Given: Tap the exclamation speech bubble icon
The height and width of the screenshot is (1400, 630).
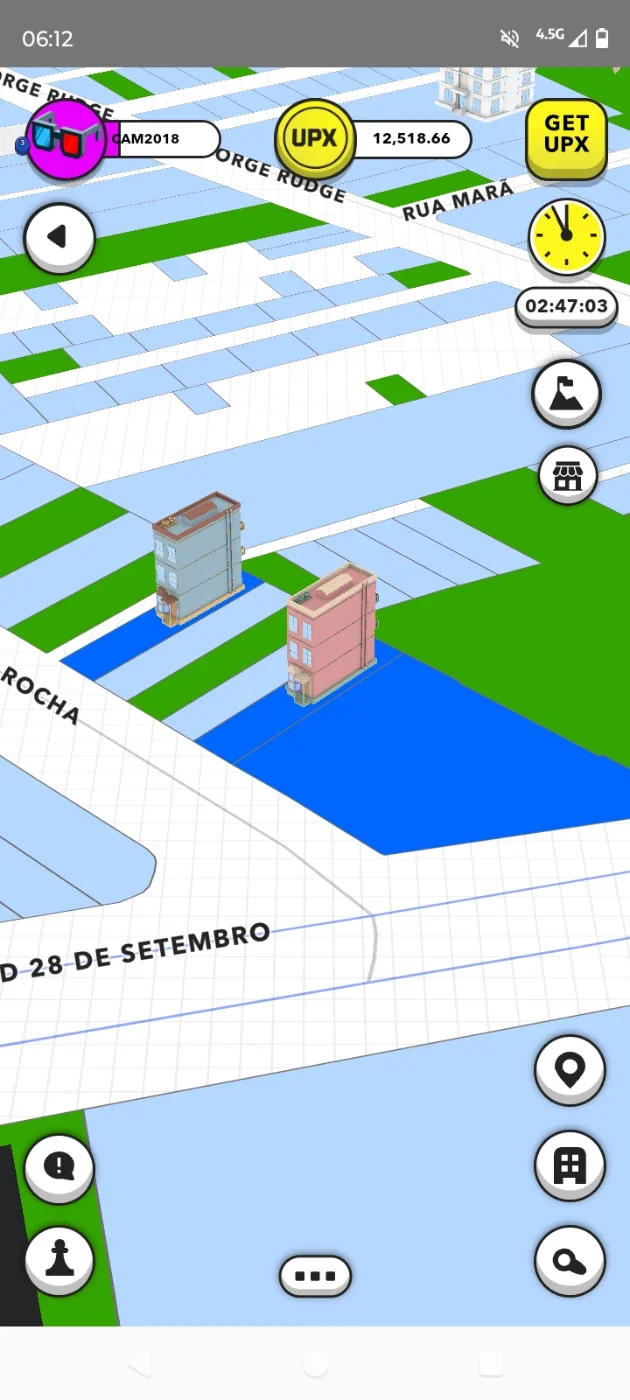Looking at the screenshot, I should point(59,1167).
